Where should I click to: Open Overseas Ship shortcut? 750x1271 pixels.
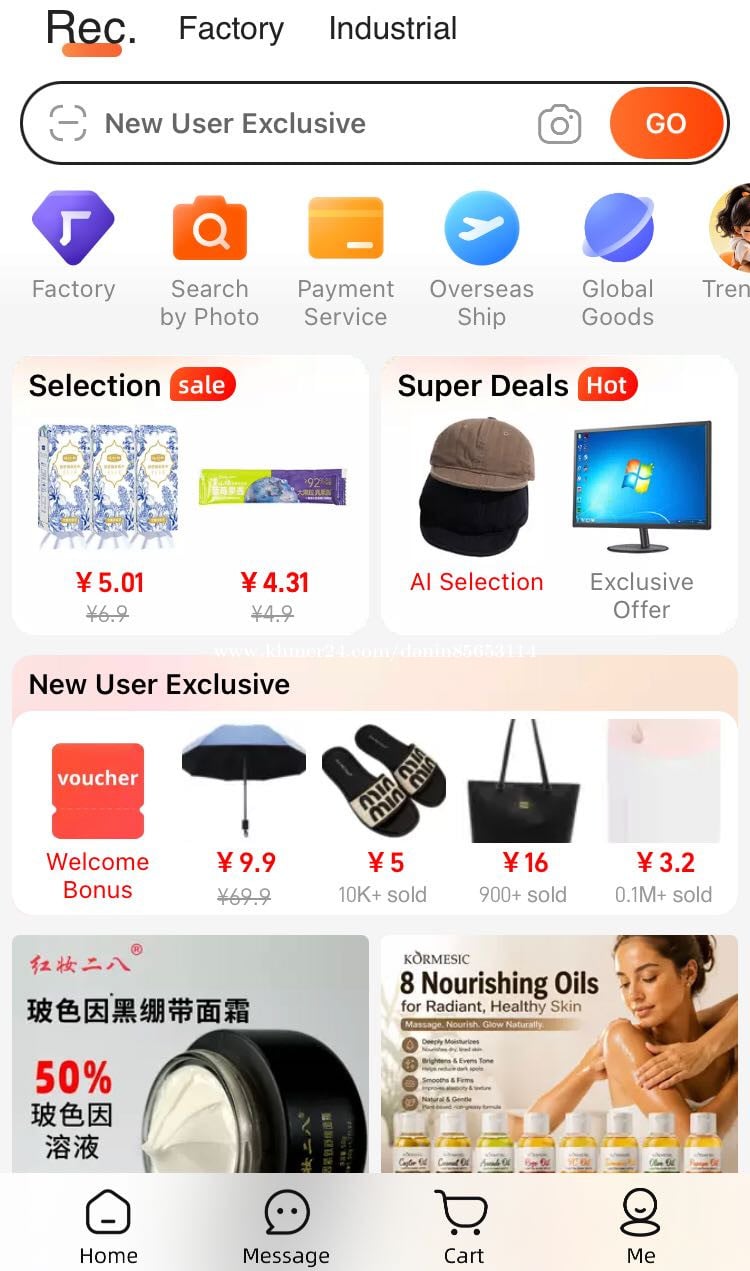(481, 260)
